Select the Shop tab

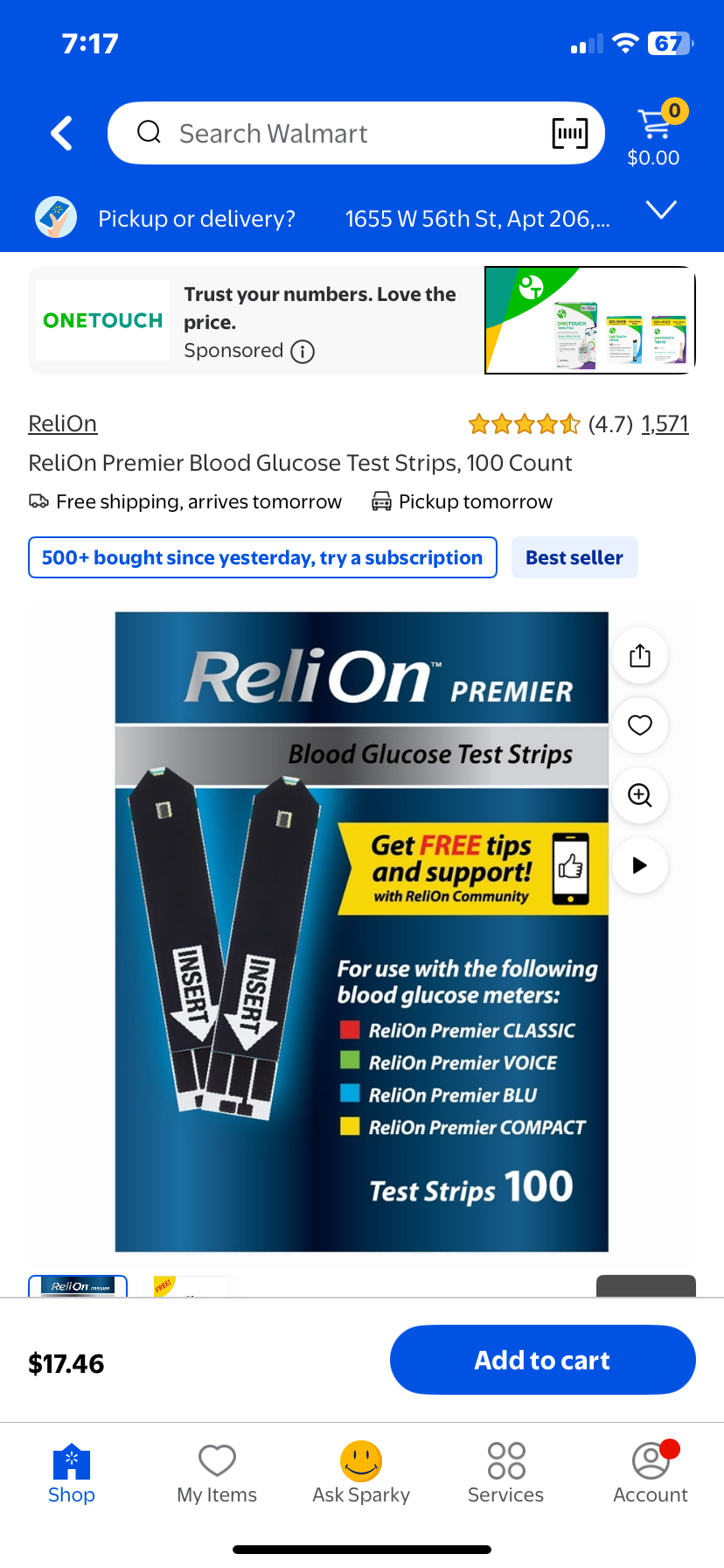coord(72,1473)
